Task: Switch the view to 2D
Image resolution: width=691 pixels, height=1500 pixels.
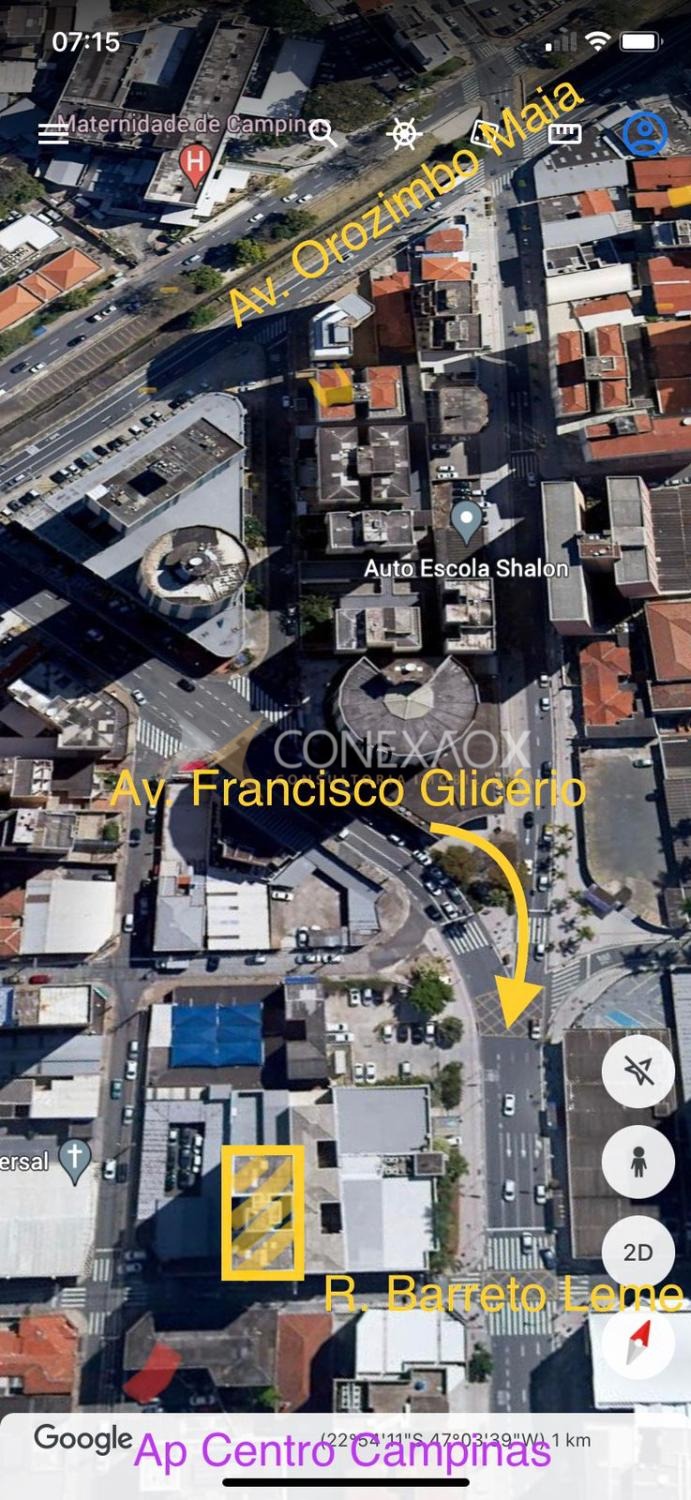Action: 638,1252
